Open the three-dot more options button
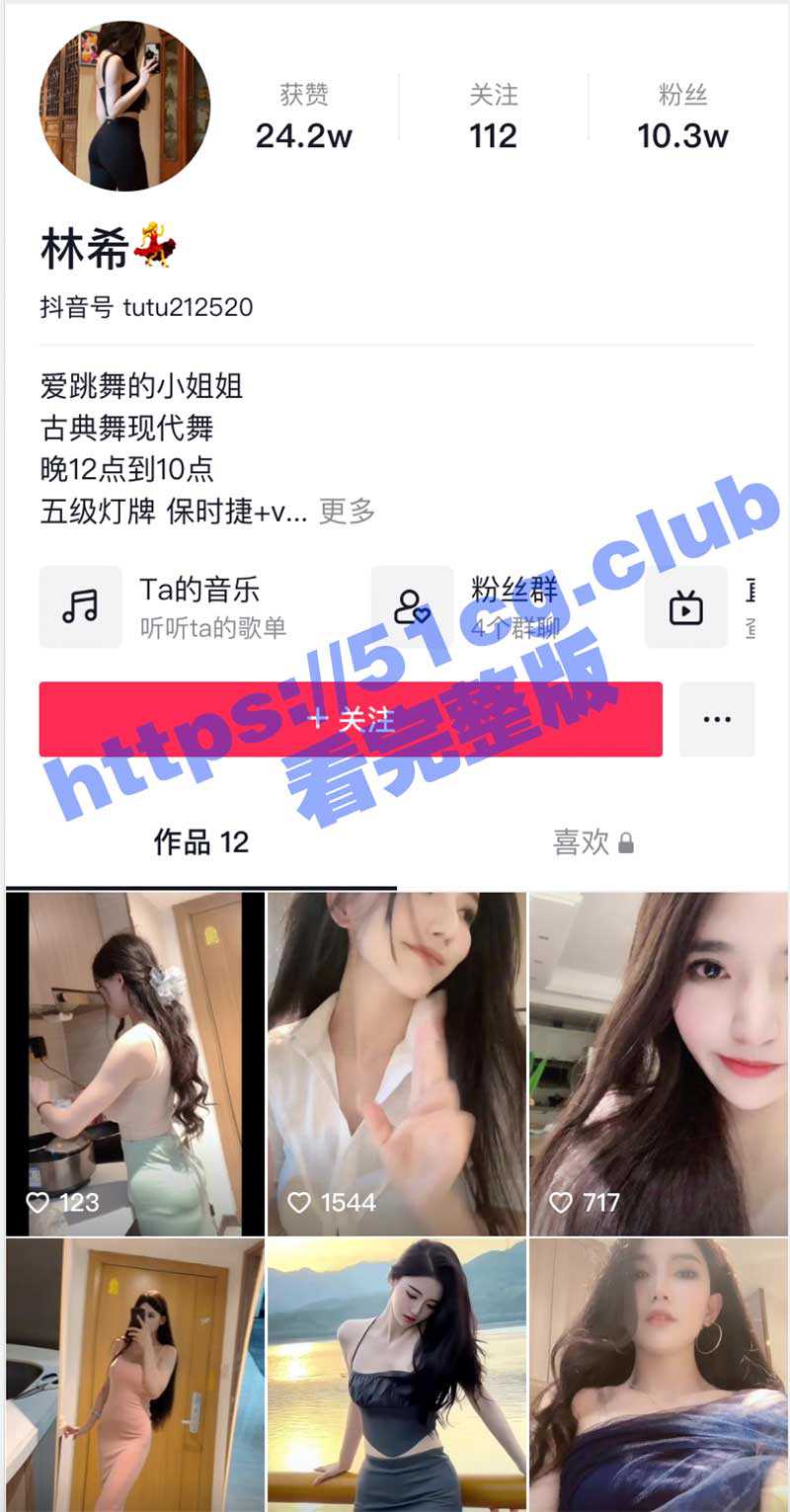 tap(717, 720)
